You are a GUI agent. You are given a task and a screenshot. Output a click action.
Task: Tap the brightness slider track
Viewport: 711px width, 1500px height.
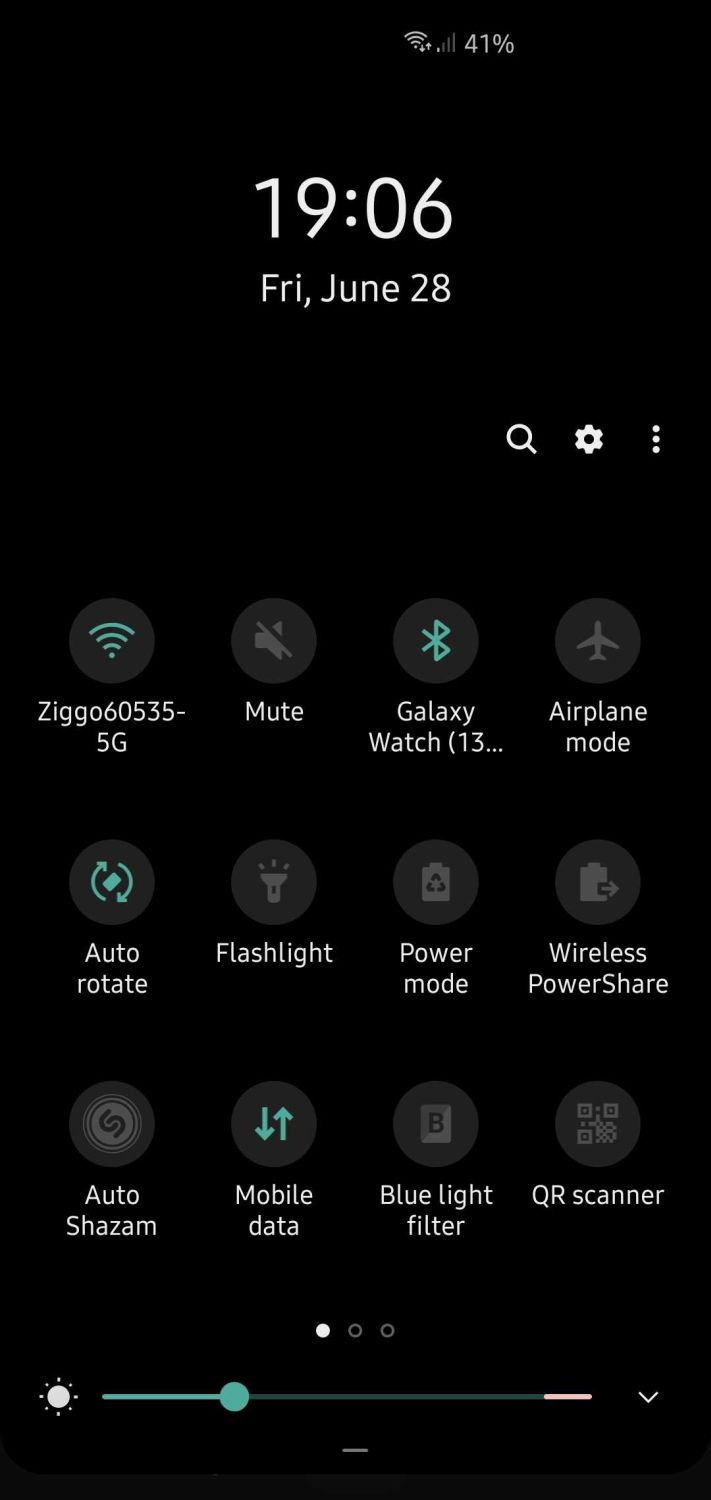coord(400,1397)
